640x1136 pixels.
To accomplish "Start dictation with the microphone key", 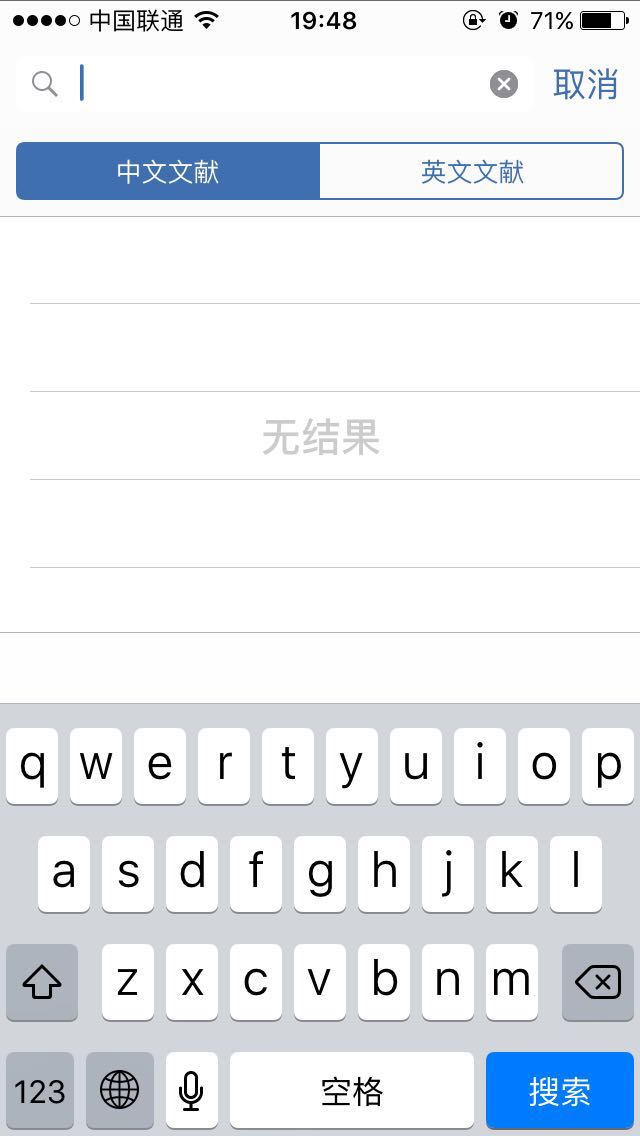I will pos(192,1090).
